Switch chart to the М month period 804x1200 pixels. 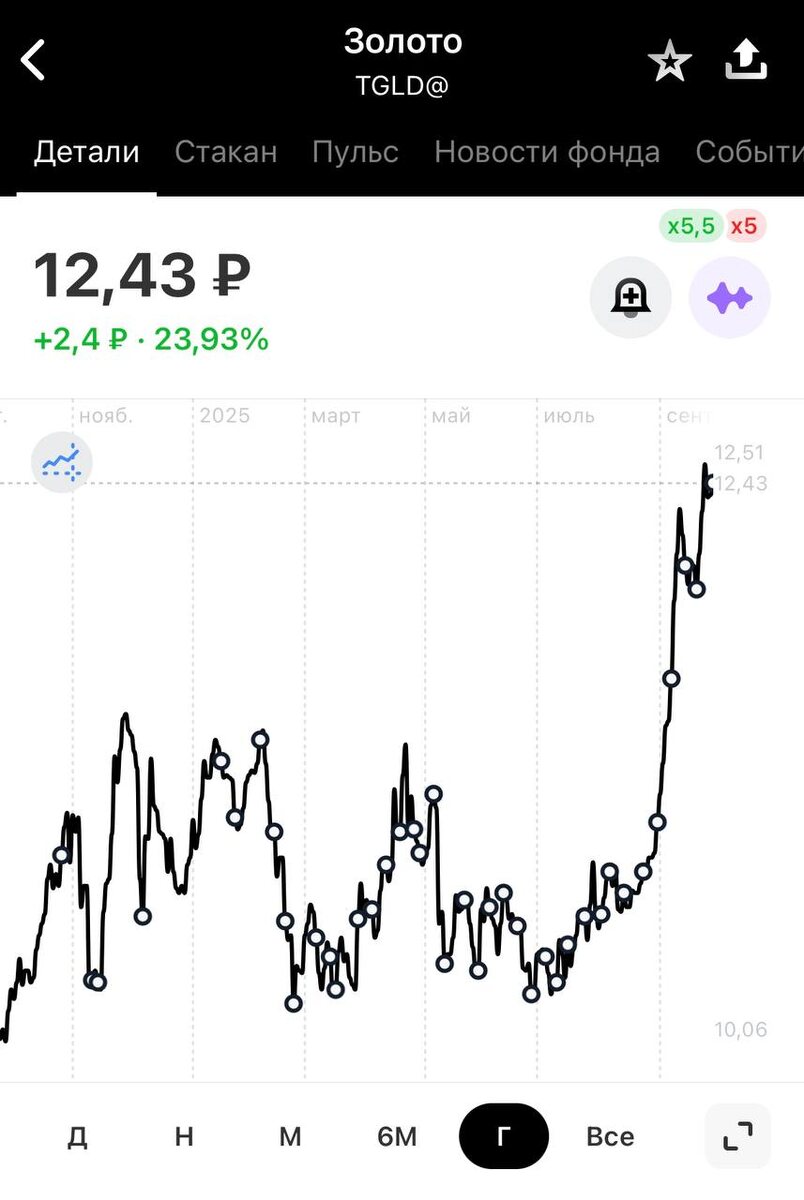pos(290,1137)
